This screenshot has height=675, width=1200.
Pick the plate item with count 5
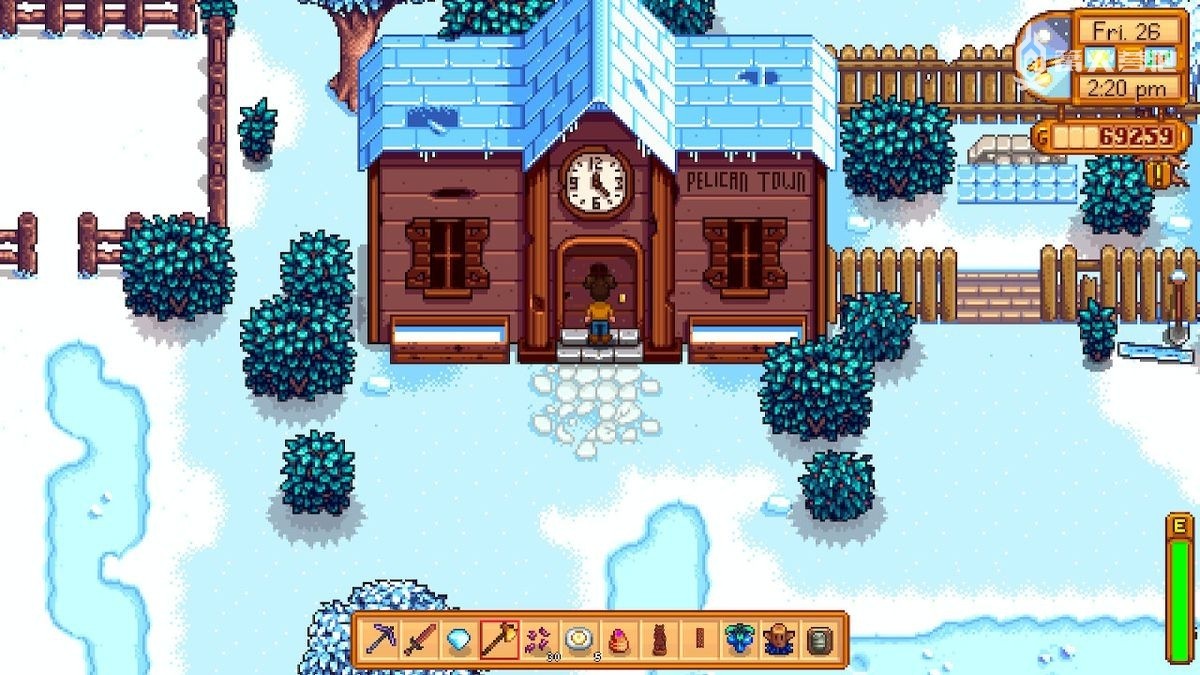(579, 639)
